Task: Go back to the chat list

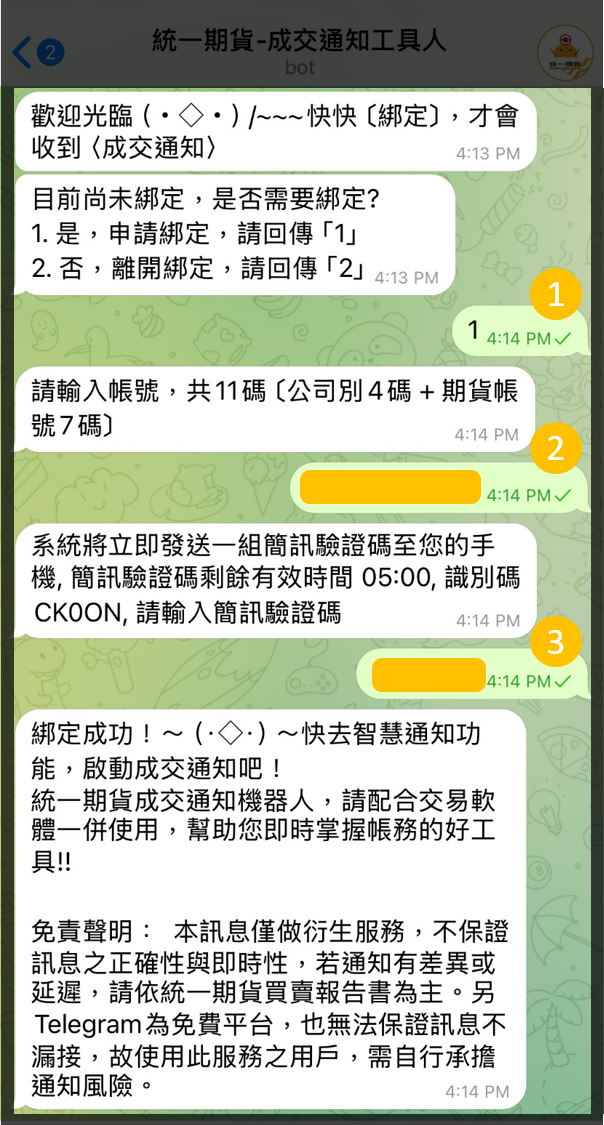Action: (x=35, y=52)
